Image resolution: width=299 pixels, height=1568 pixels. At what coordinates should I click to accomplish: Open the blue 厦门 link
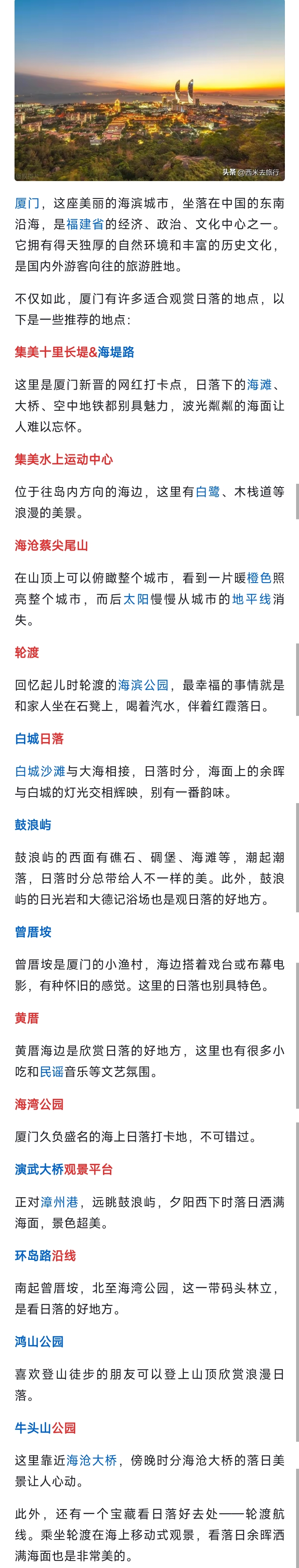[x=27, y=203]
